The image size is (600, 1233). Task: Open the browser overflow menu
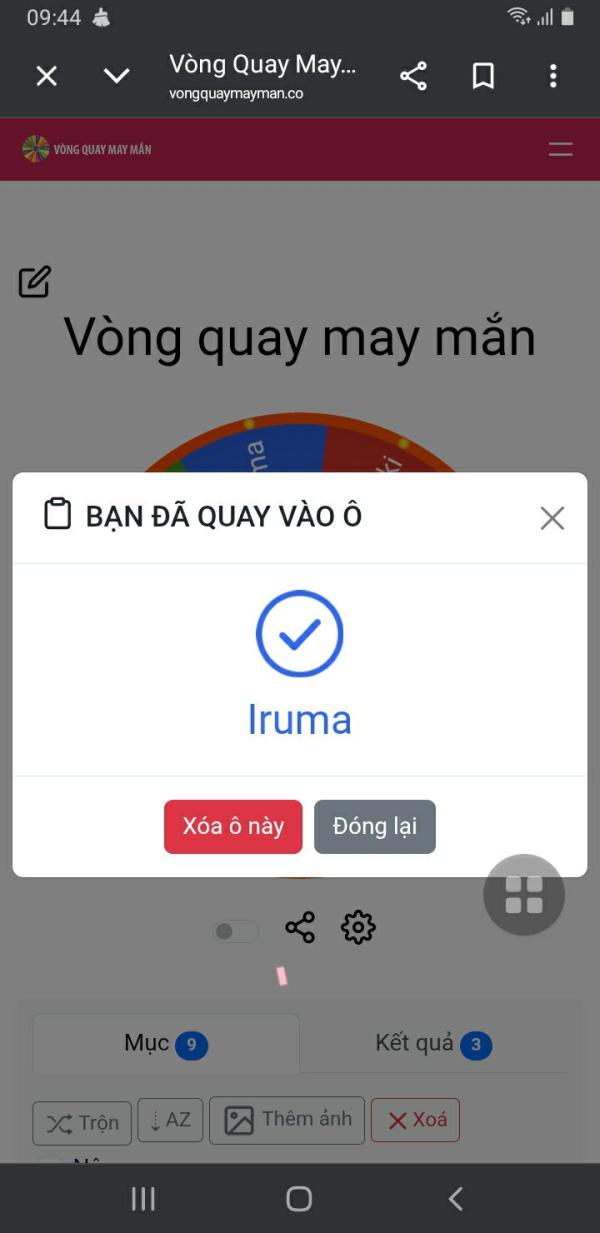point(553,76)
